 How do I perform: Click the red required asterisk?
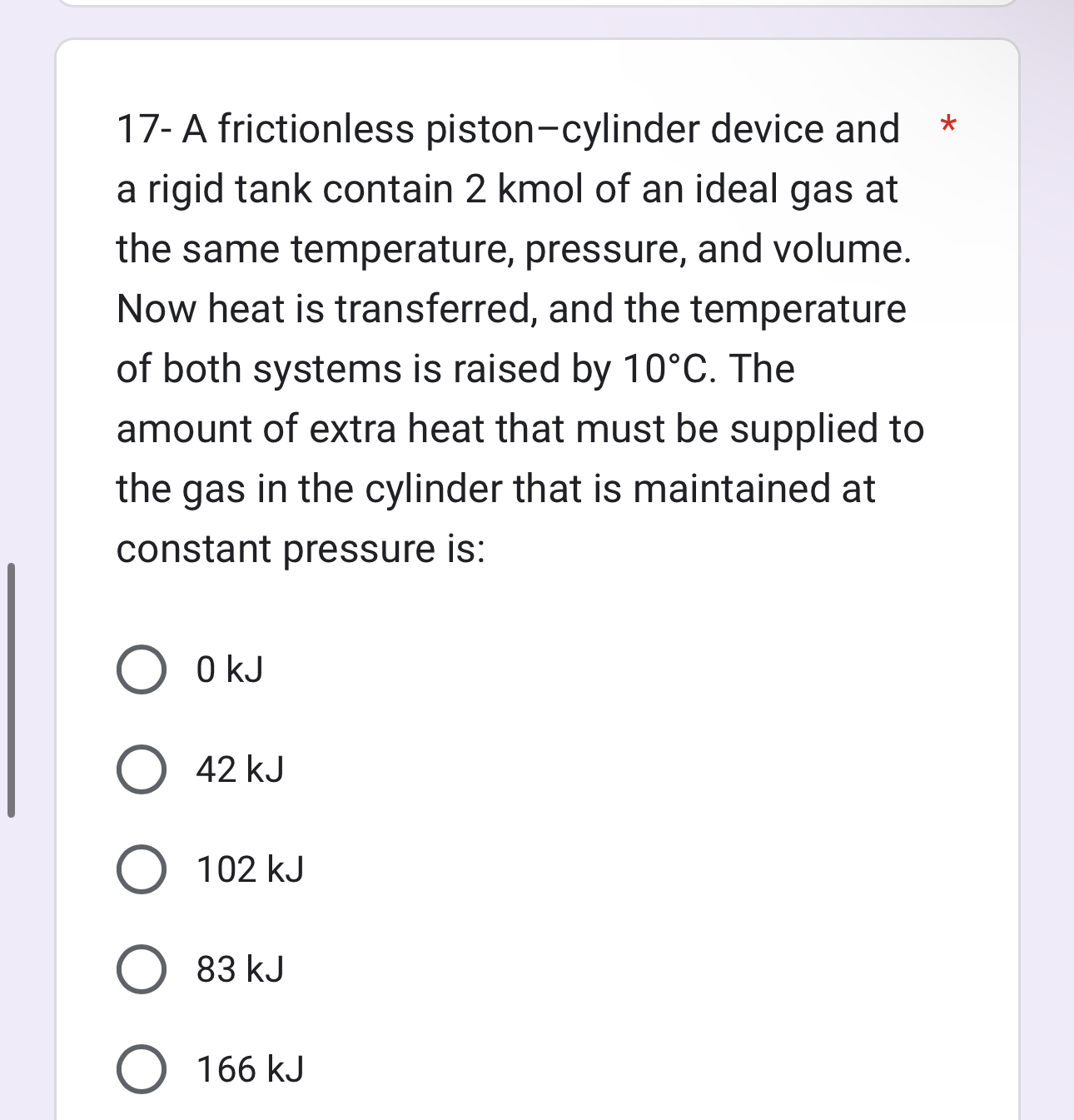pyautogui.click(x=949, y=127)
